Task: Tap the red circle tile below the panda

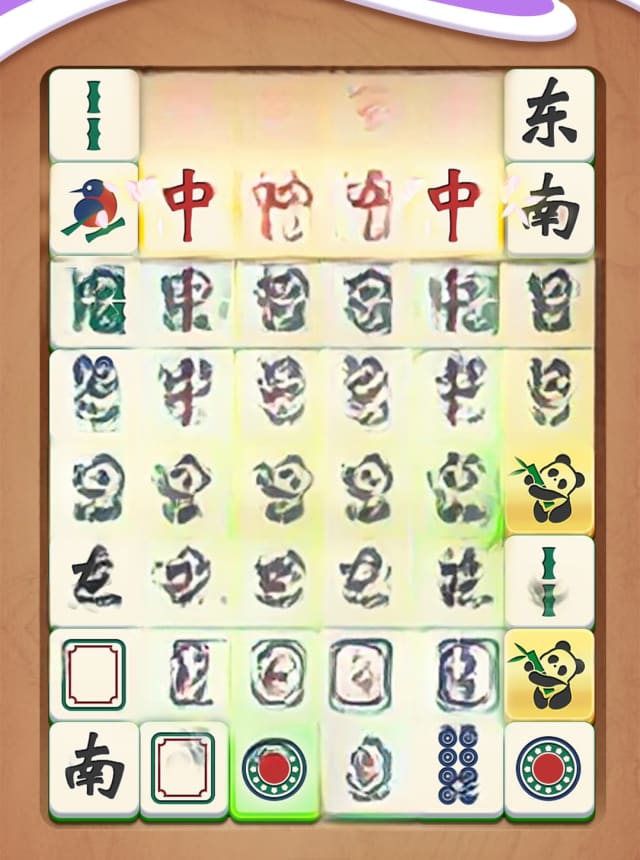Action: [549, 767]
